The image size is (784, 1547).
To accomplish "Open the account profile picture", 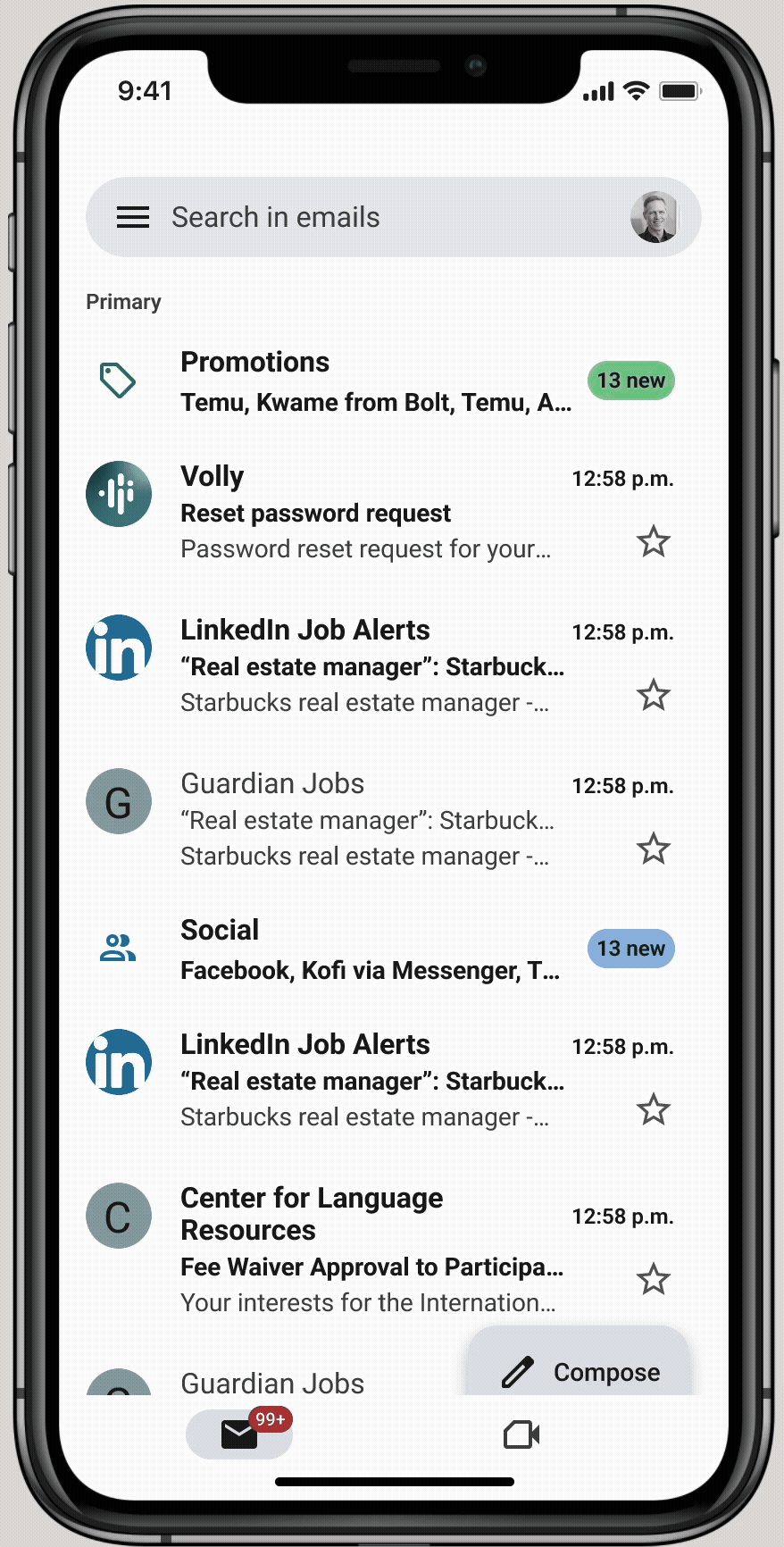I will 655,217.
